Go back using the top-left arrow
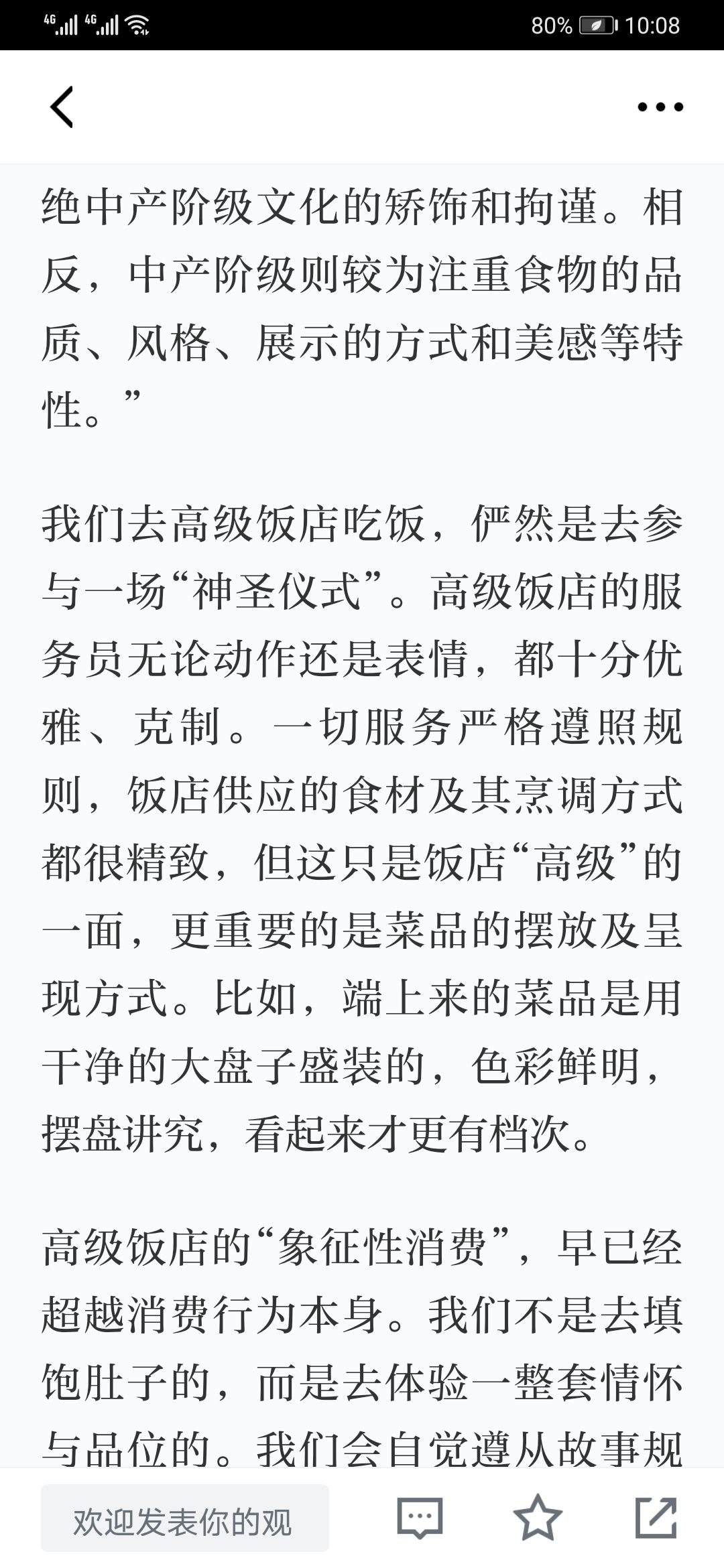Image resolution: width=724 pixels, height=1568 pixels. point(62,107)
